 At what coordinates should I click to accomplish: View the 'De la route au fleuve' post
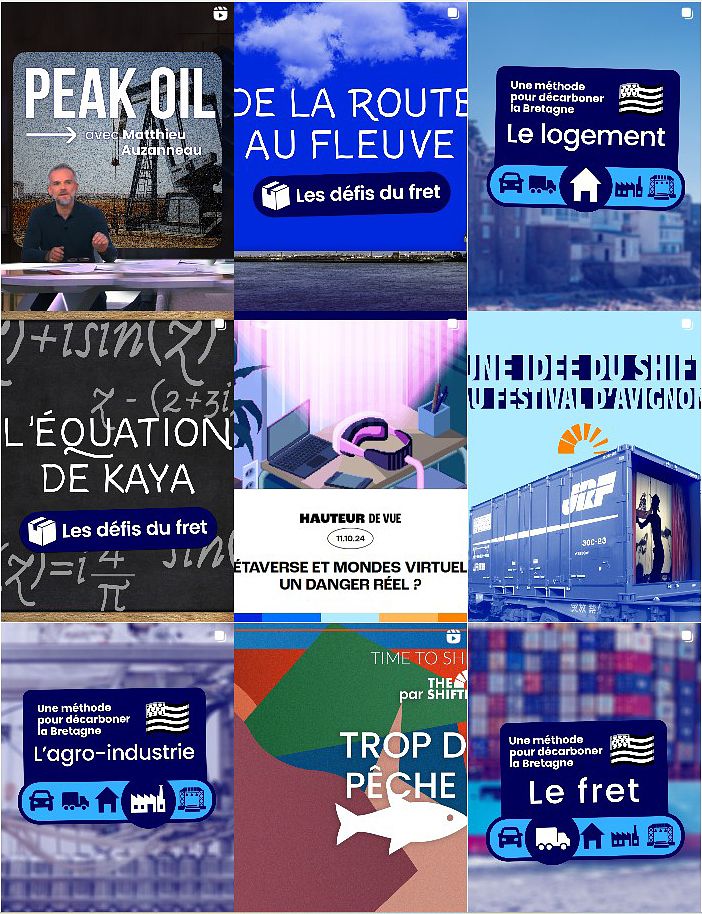350,155
